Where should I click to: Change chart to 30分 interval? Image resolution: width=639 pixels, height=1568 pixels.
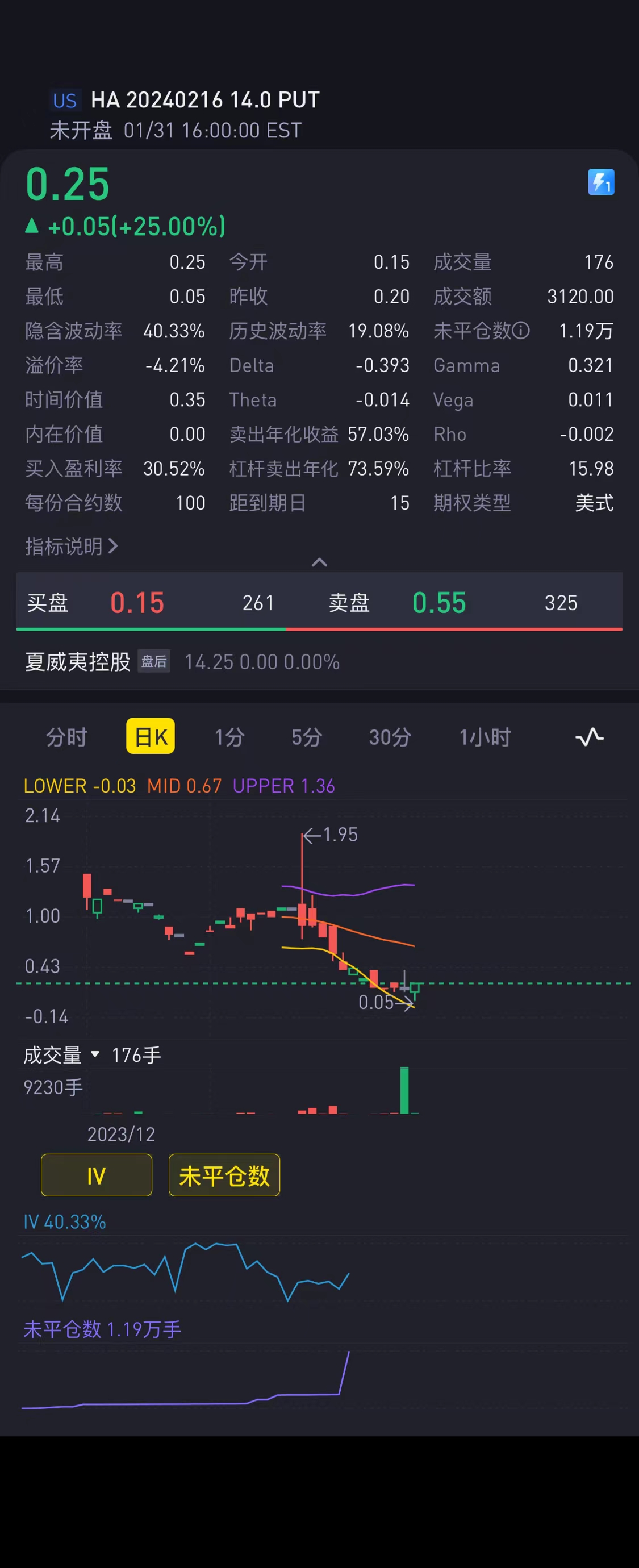pyautogui.click(x=390, y=737)
